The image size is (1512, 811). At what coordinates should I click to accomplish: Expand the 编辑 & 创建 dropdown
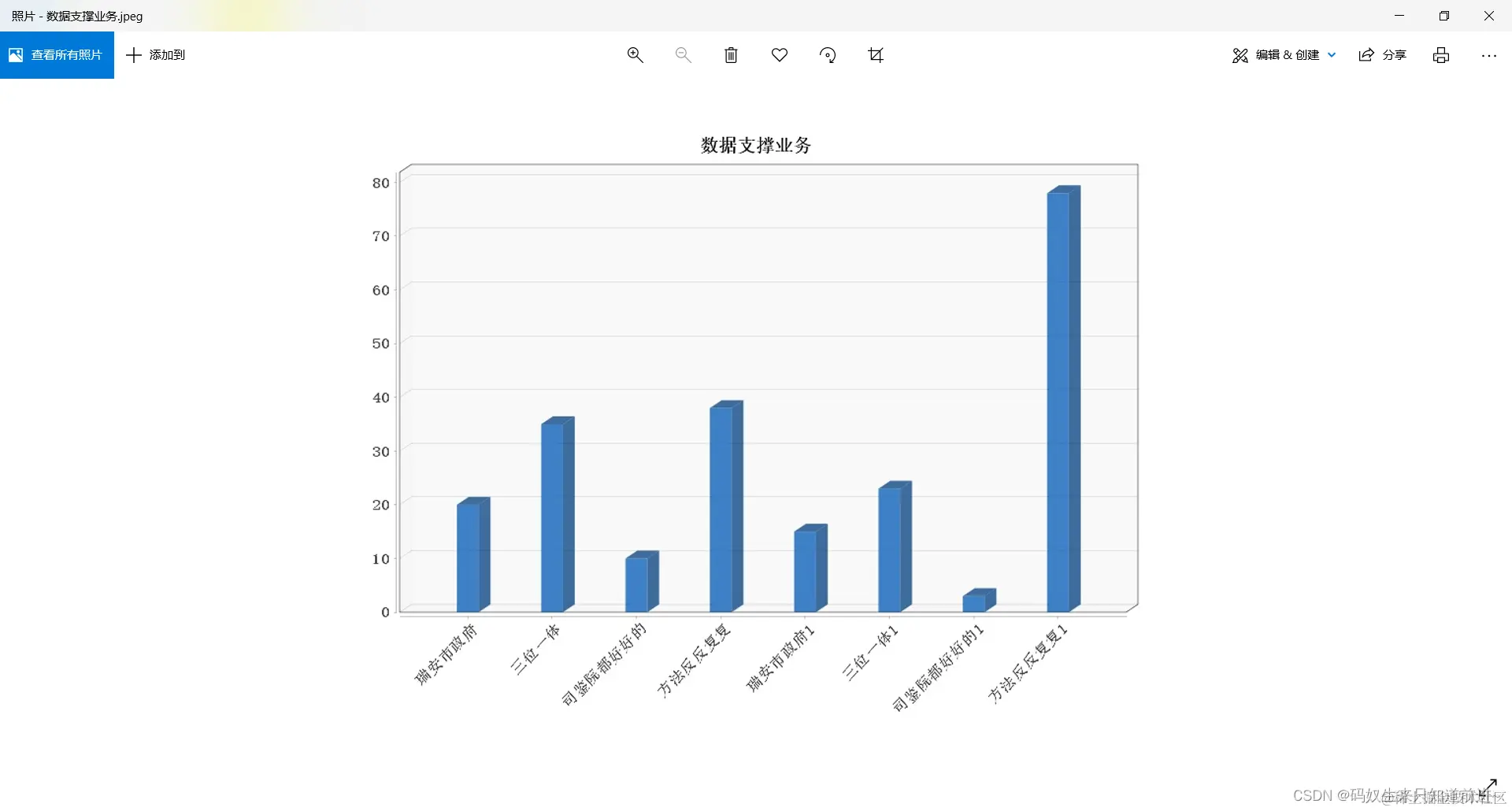1284,55
